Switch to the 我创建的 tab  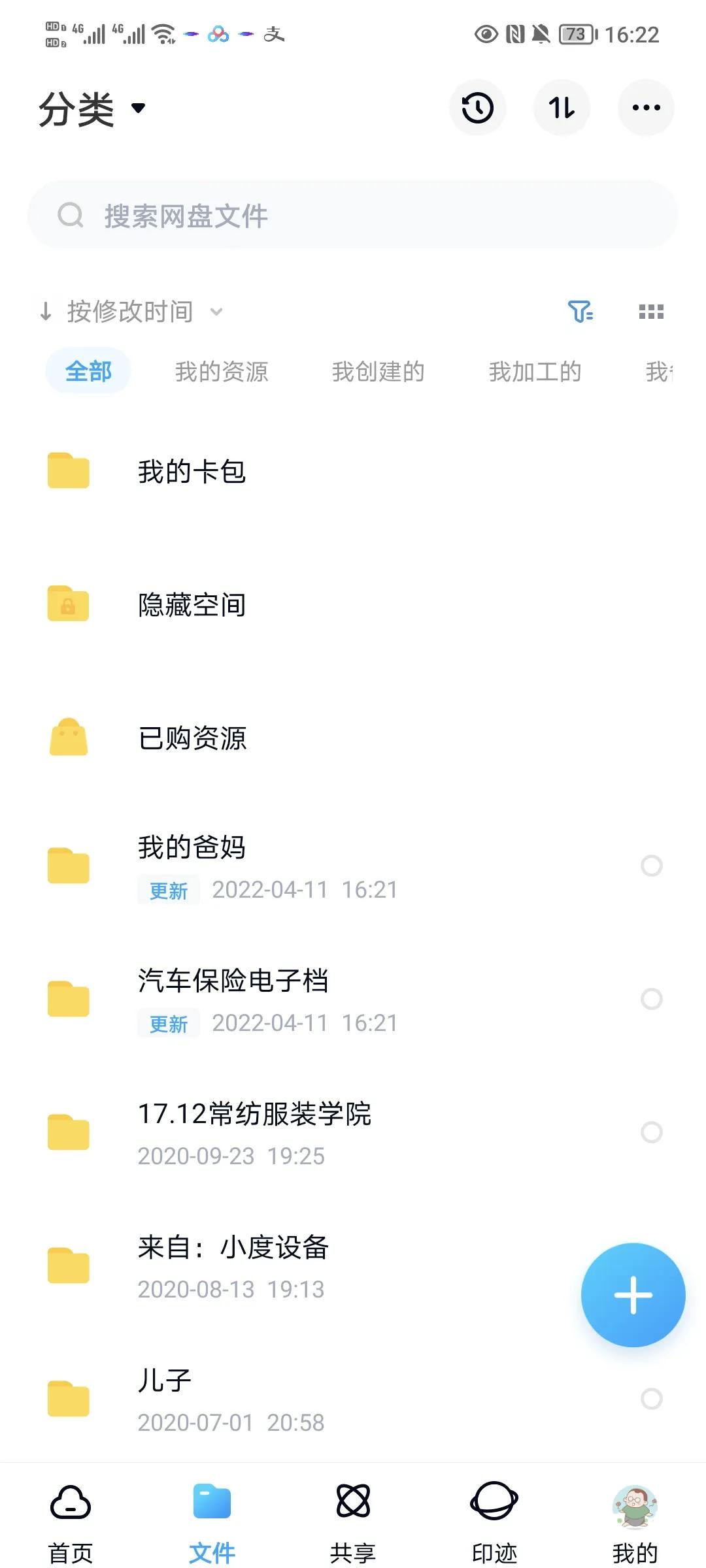(379, 370)
